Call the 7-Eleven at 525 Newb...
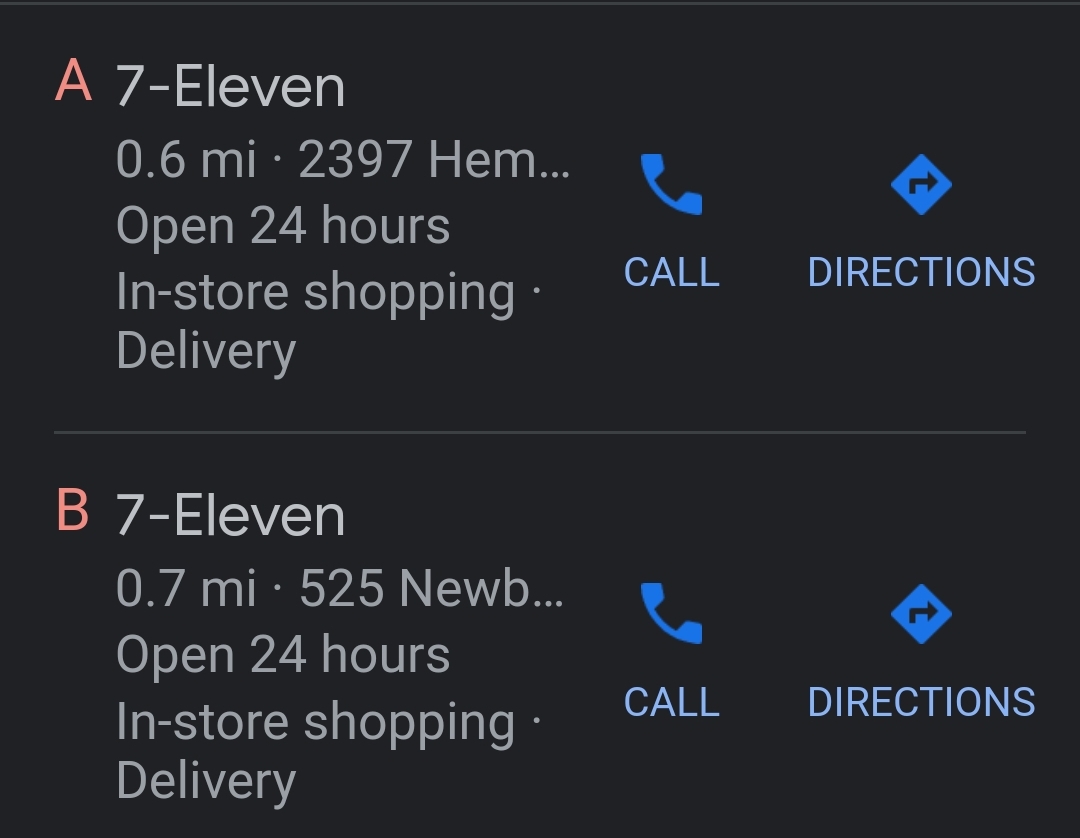1080x838 pixels. (x=671, y=648)
